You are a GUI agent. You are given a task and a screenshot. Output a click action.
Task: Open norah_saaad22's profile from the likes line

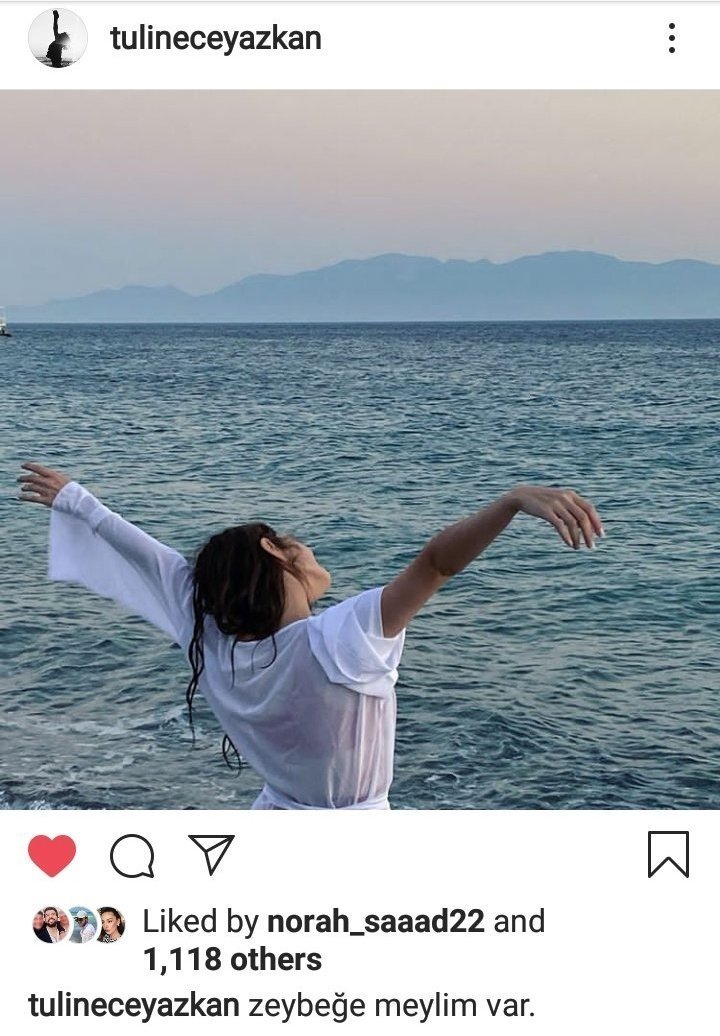point(376,921)
